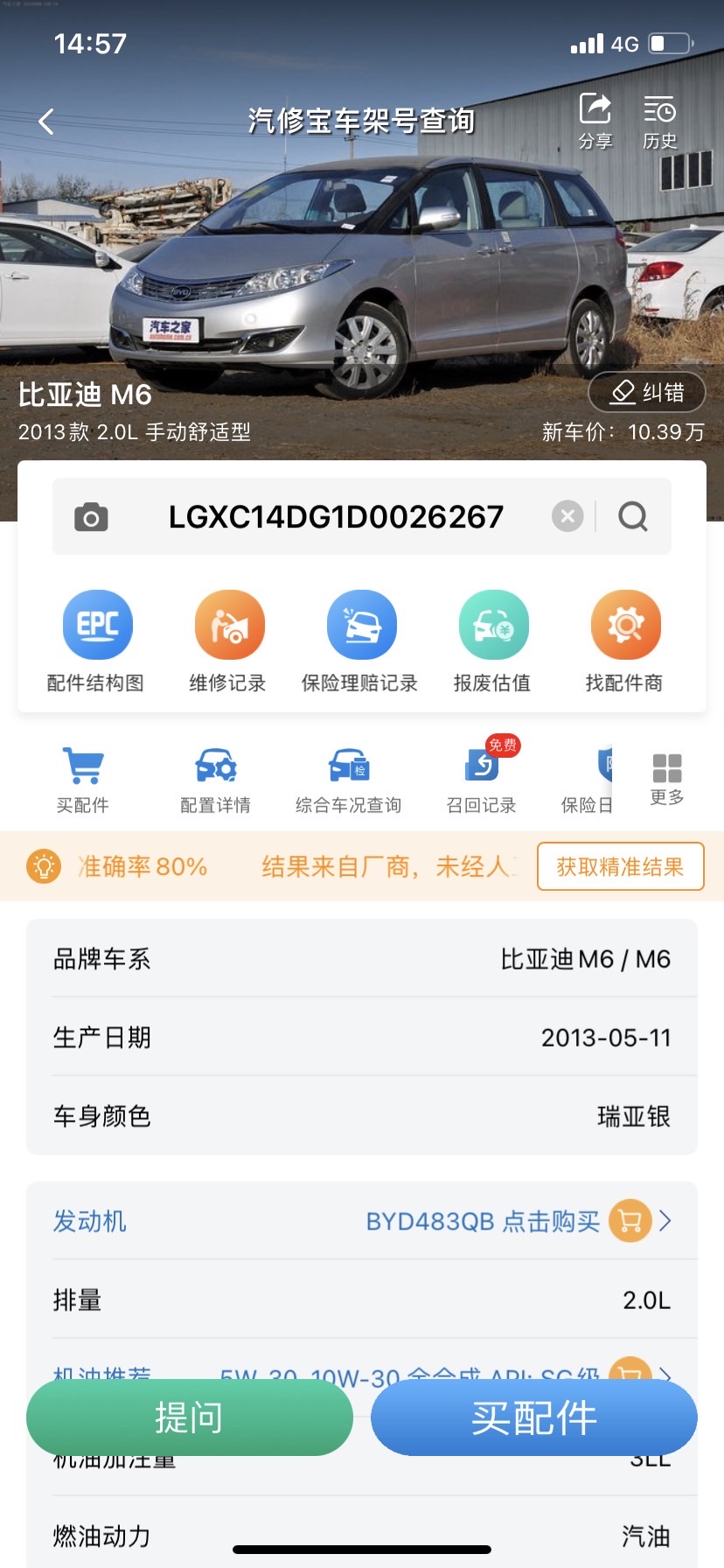Clear the VIN input with the X
Image resolution: width=724 pixels, height=1568 pixels.
(x=567, y=516)
